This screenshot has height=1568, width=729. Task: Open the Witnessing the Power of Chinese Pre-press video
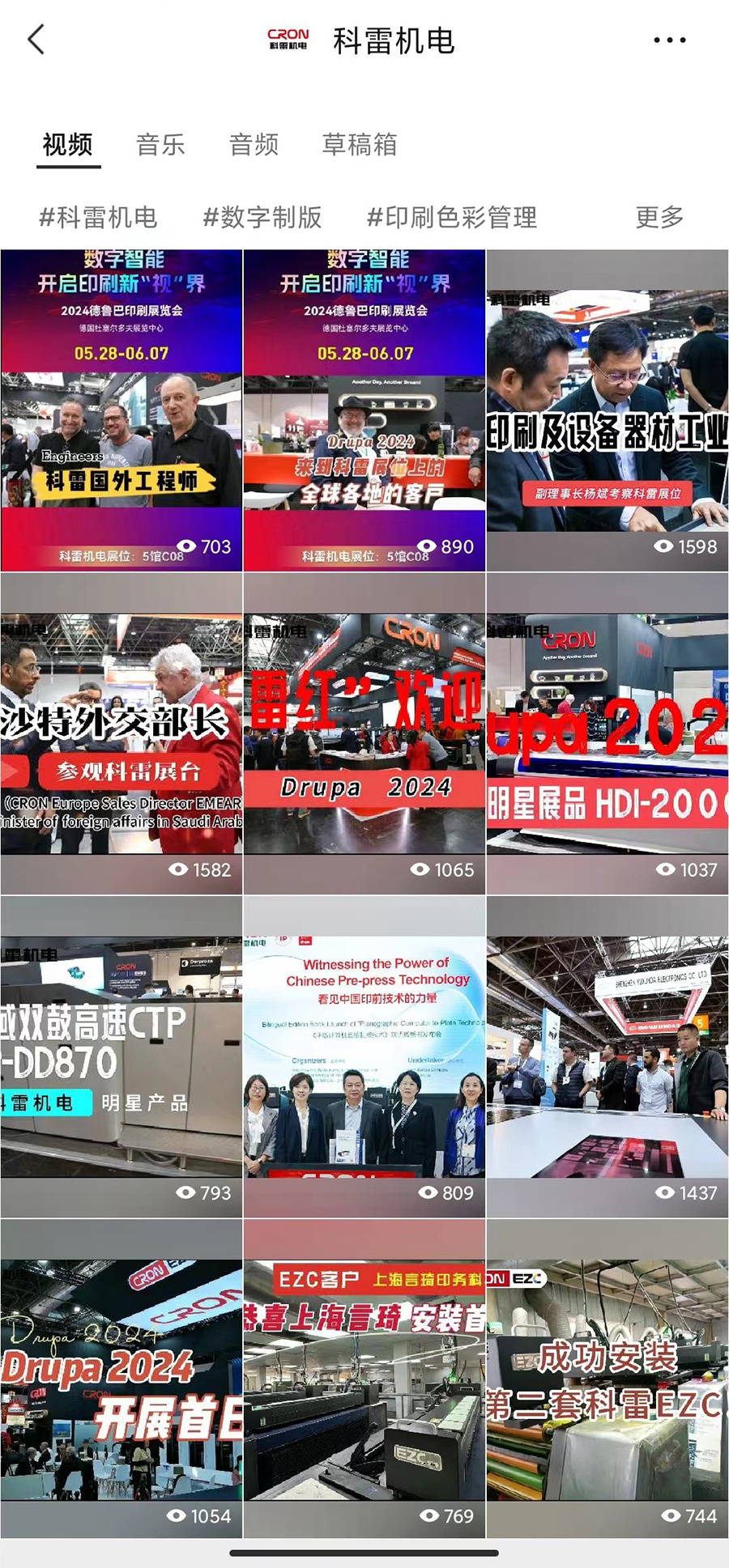click(x=364, y=1056)
